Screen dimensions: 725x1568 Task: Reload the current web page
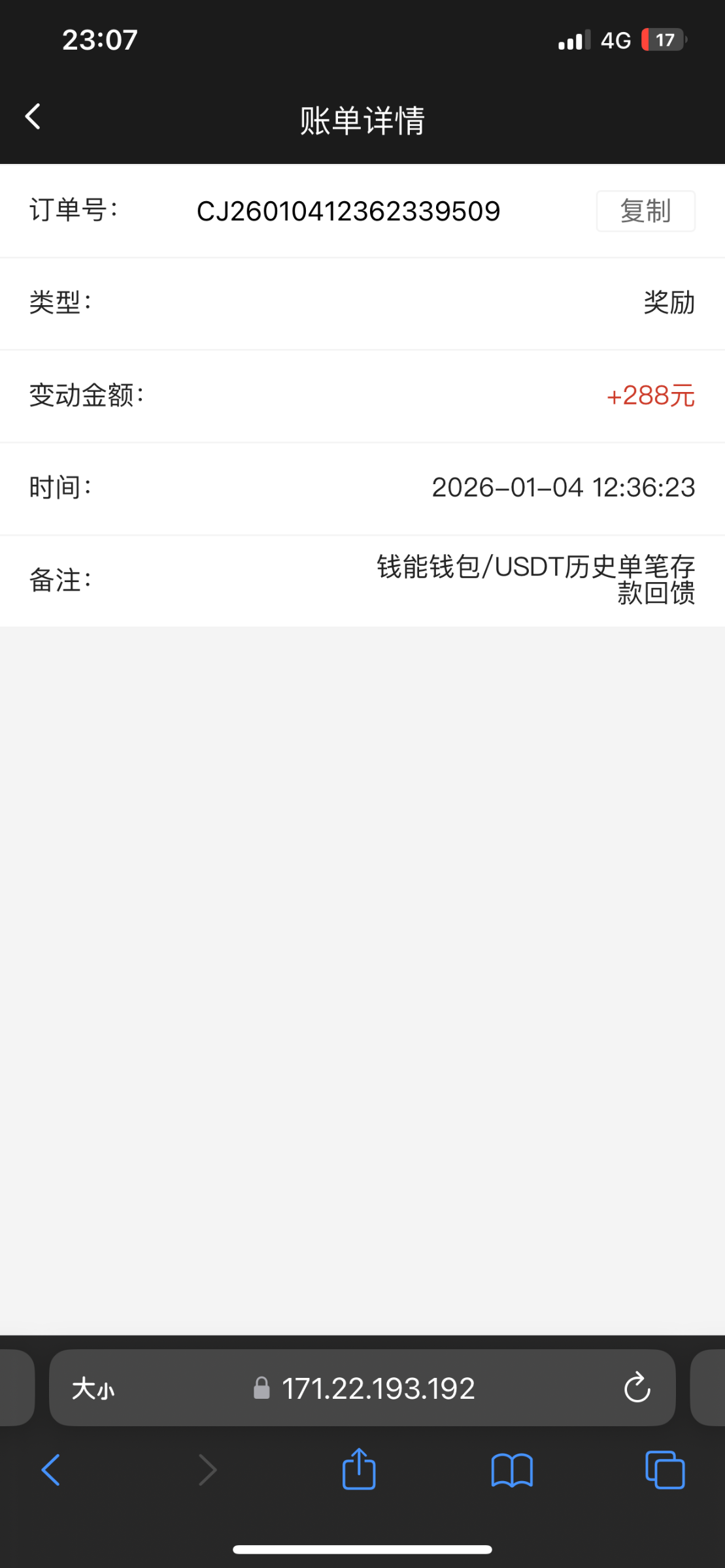pos(637,1388)
